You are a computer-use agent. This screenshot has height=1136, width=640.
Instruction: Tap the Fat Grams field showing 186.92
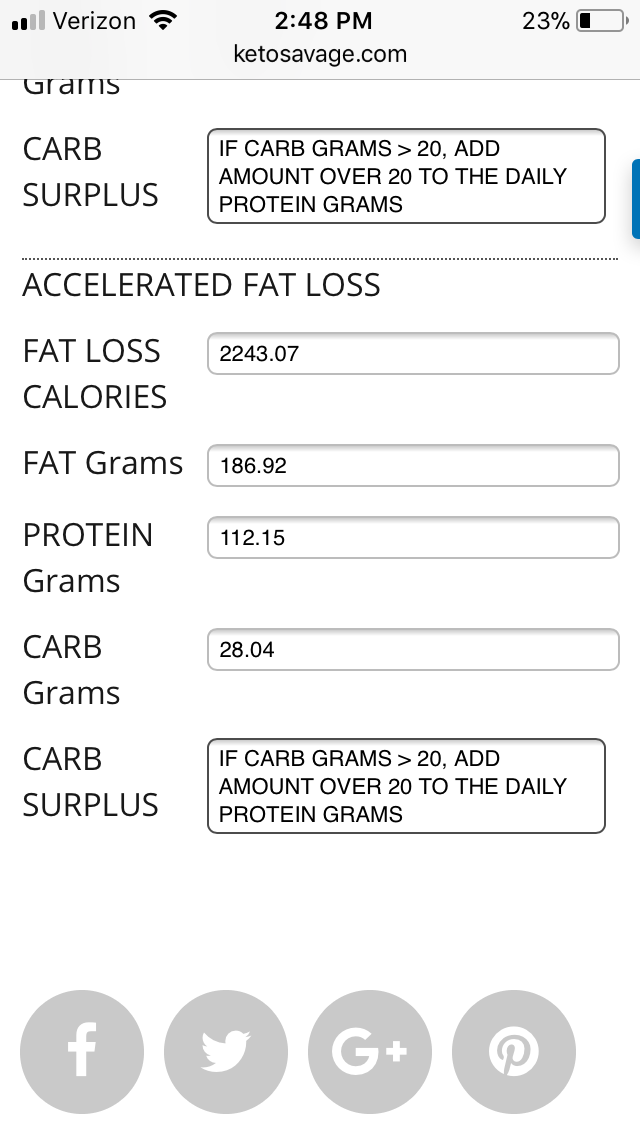click(413, 465)
